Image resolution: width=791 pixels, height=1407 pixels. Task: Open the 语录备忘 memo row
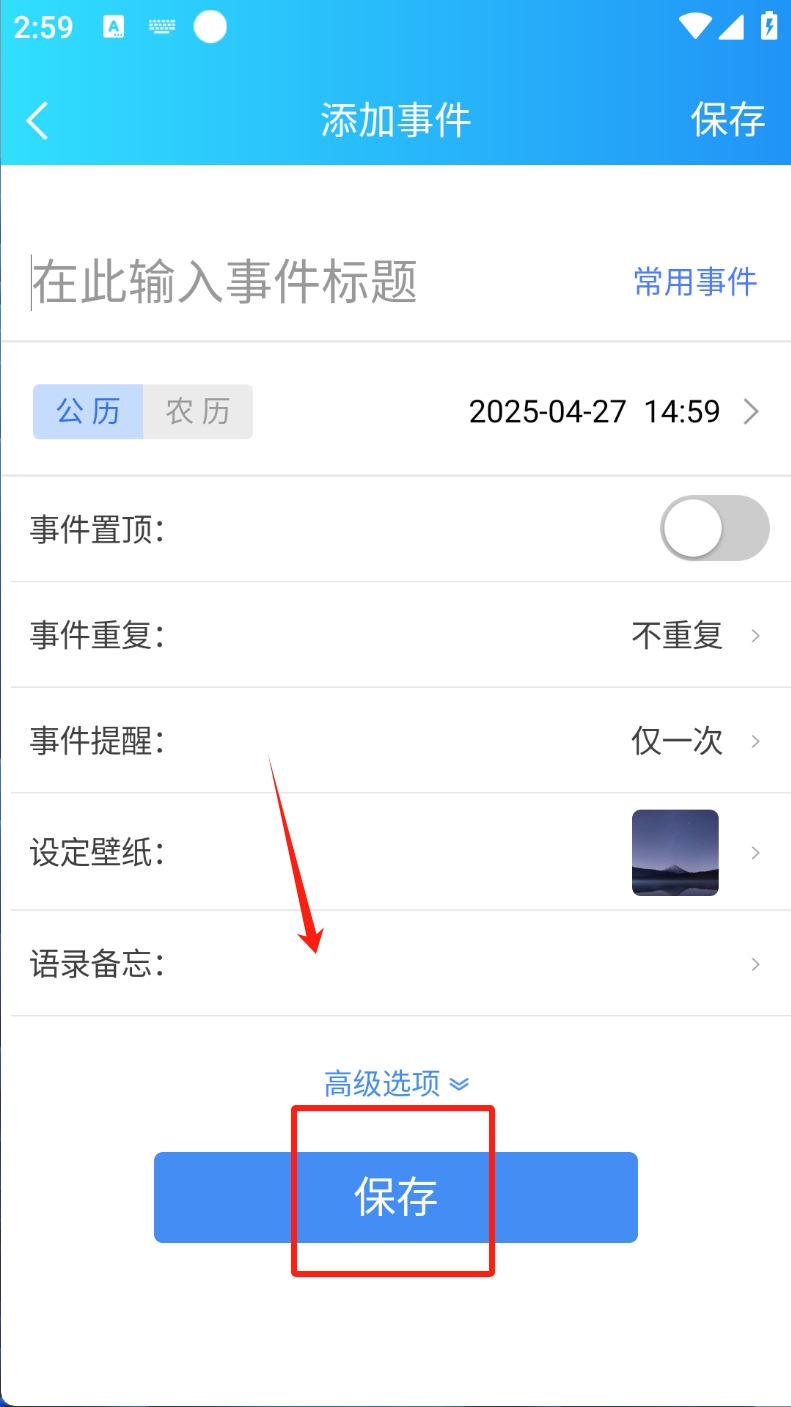coord(395,964)
